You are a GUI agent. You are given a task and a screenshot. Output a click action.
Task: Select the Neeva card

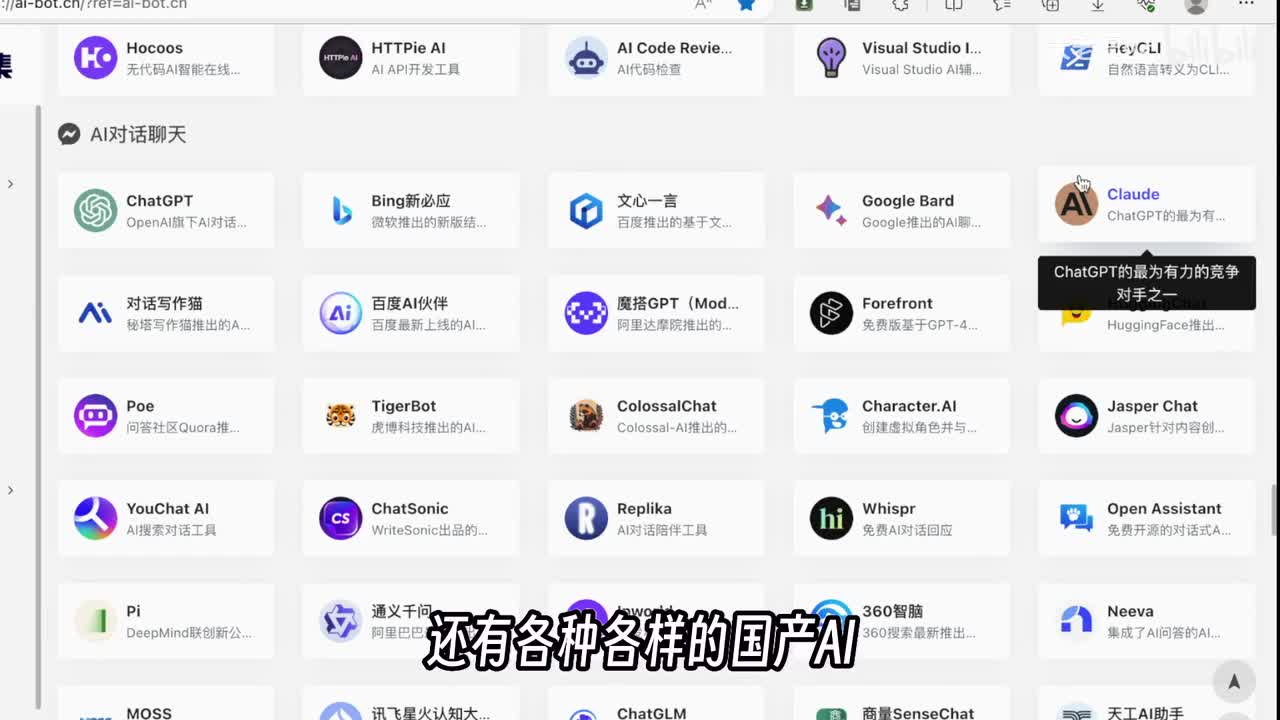1146,621
